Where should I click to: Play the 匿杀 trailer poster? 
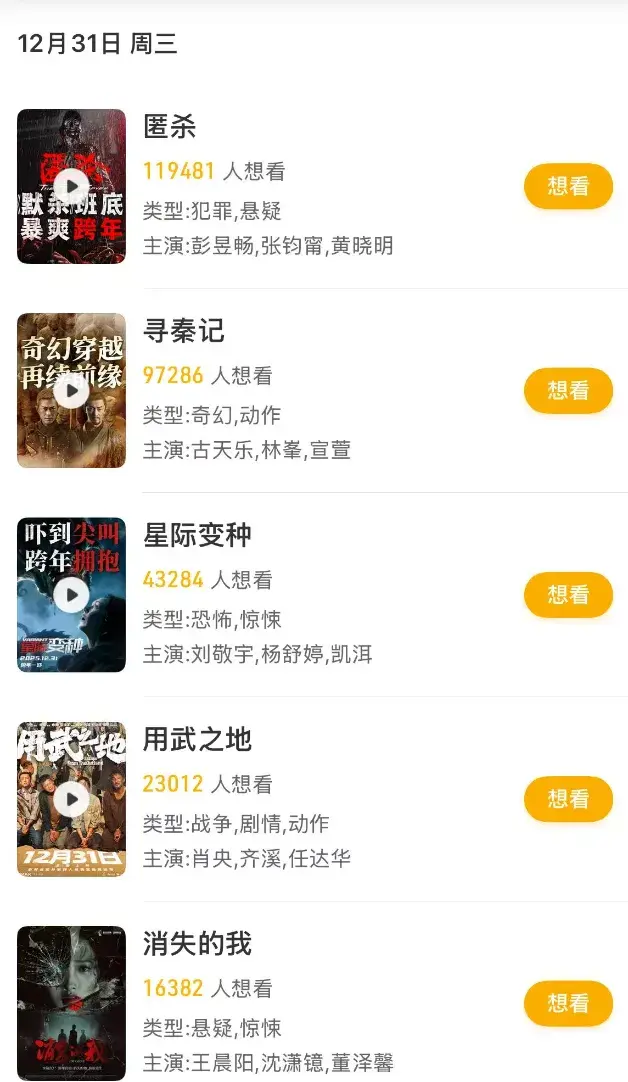click(72, 186)
